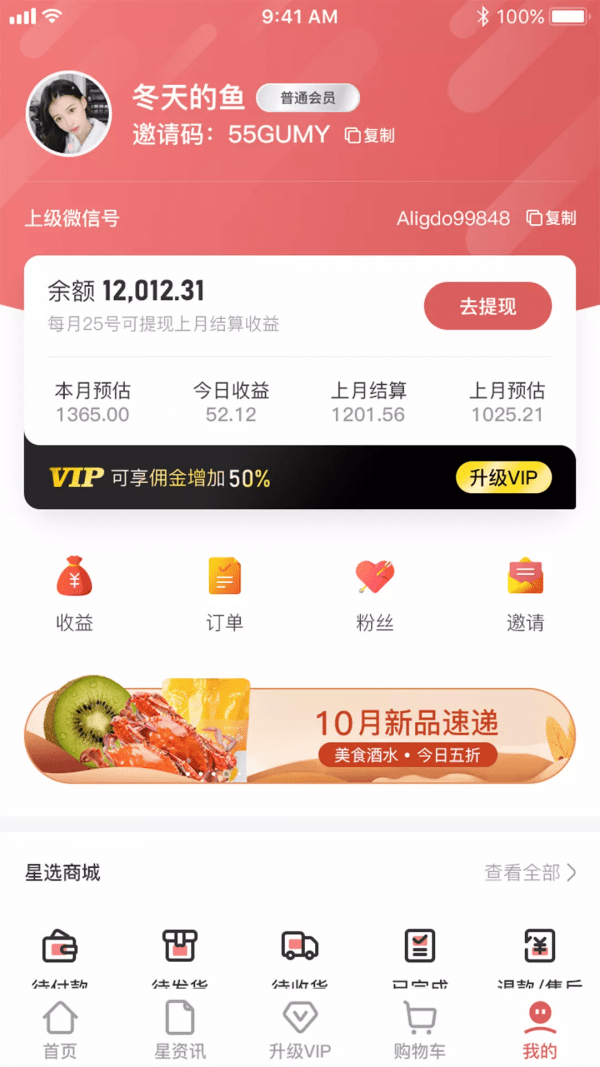Open 邀请 invite

[x=525, y=594]
